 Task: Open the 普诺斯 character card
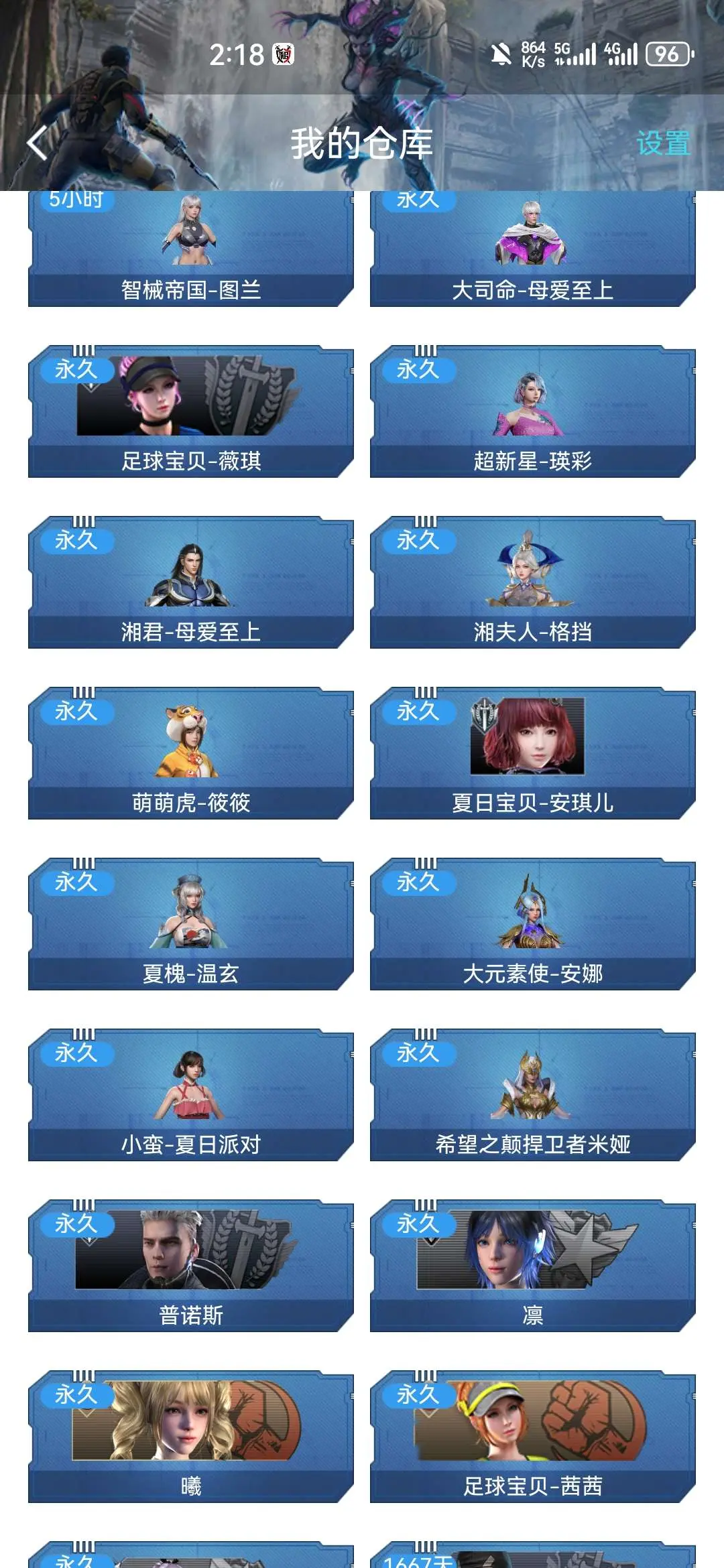pyautogui.click(x=190, y=1266)
